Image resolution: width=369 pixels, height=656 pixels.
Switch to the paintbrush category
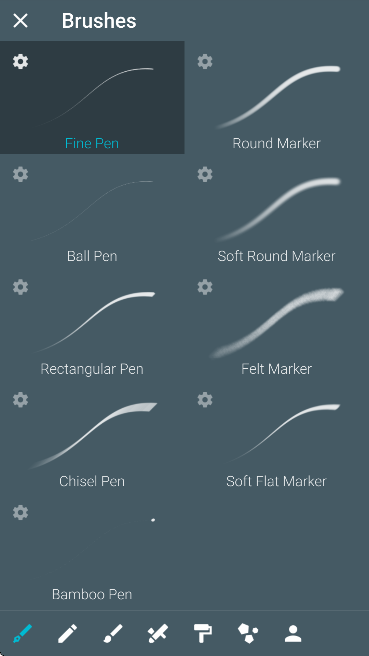coord(113,633)
